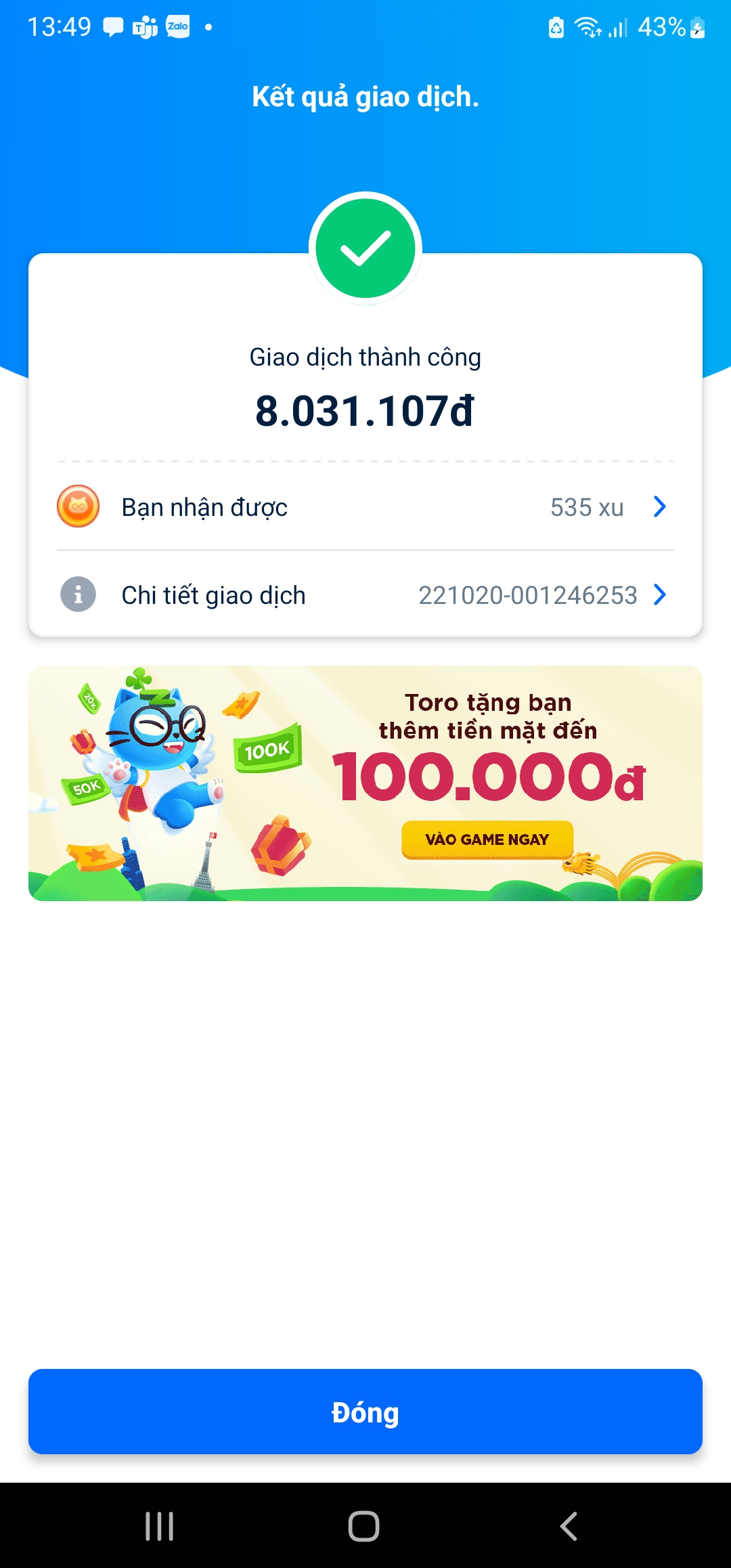Go to the home screen via navigation bar
This screenshot has width=731, height=1568.
tap(364, 1526)
